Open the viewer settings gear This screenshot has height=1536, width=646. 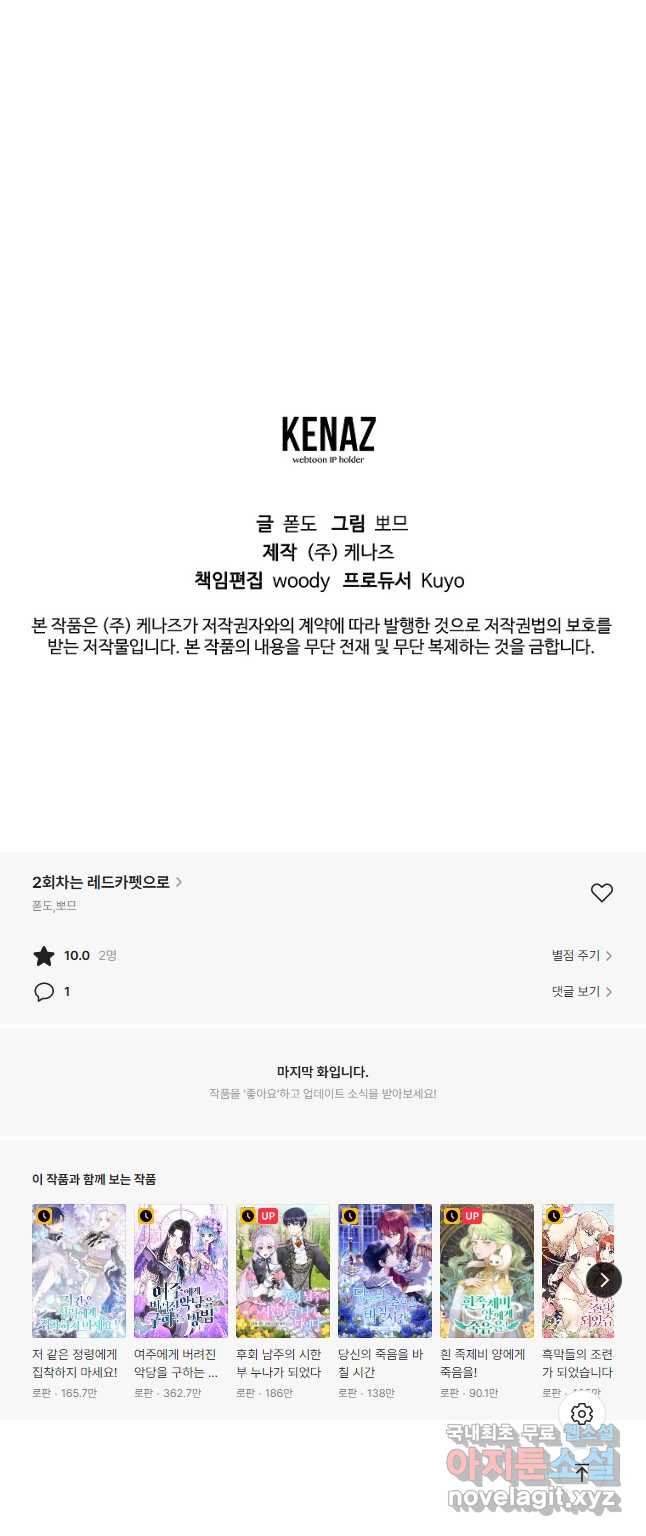[x=582, y=1414]
